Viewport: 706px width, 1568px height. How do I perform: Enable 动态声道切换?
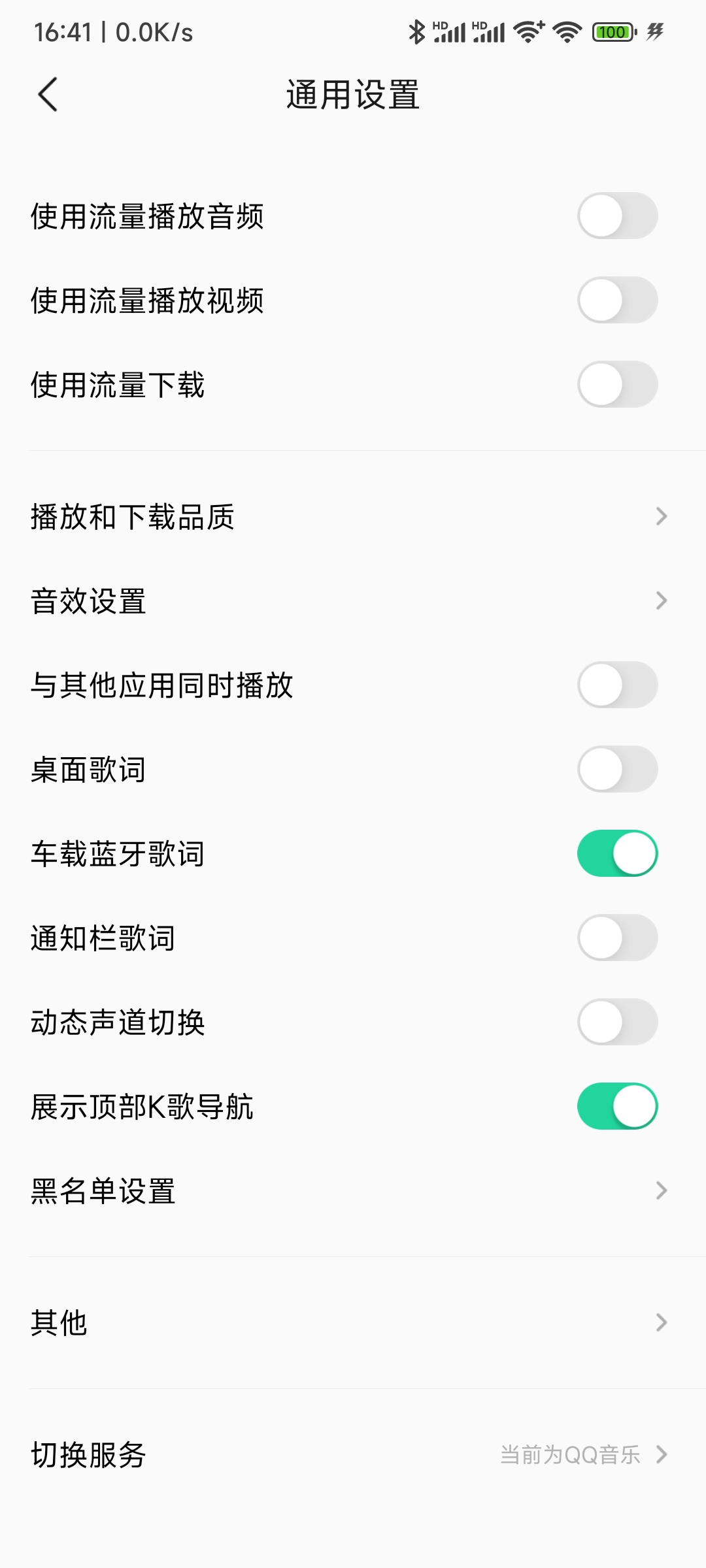coord(617,1022)
